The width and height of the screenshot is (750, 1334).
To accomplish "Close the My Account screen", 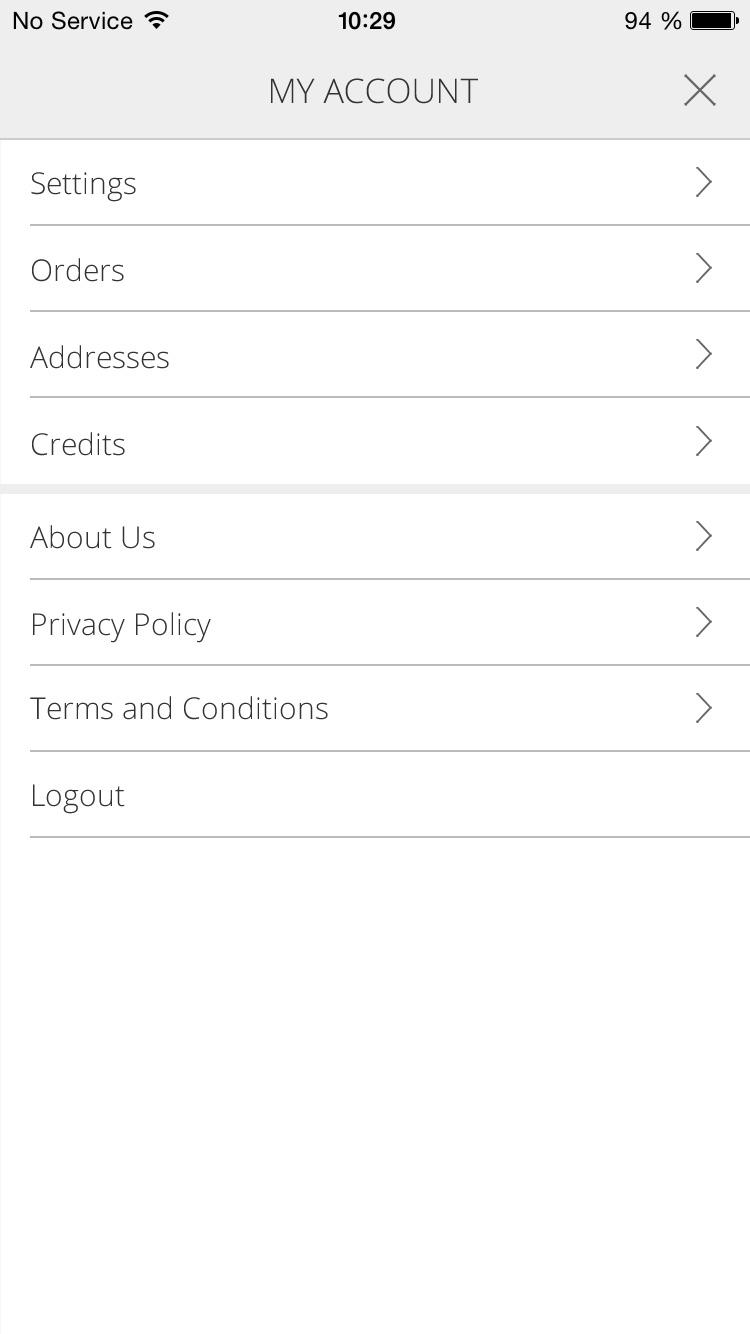I will tap(700, 91).
